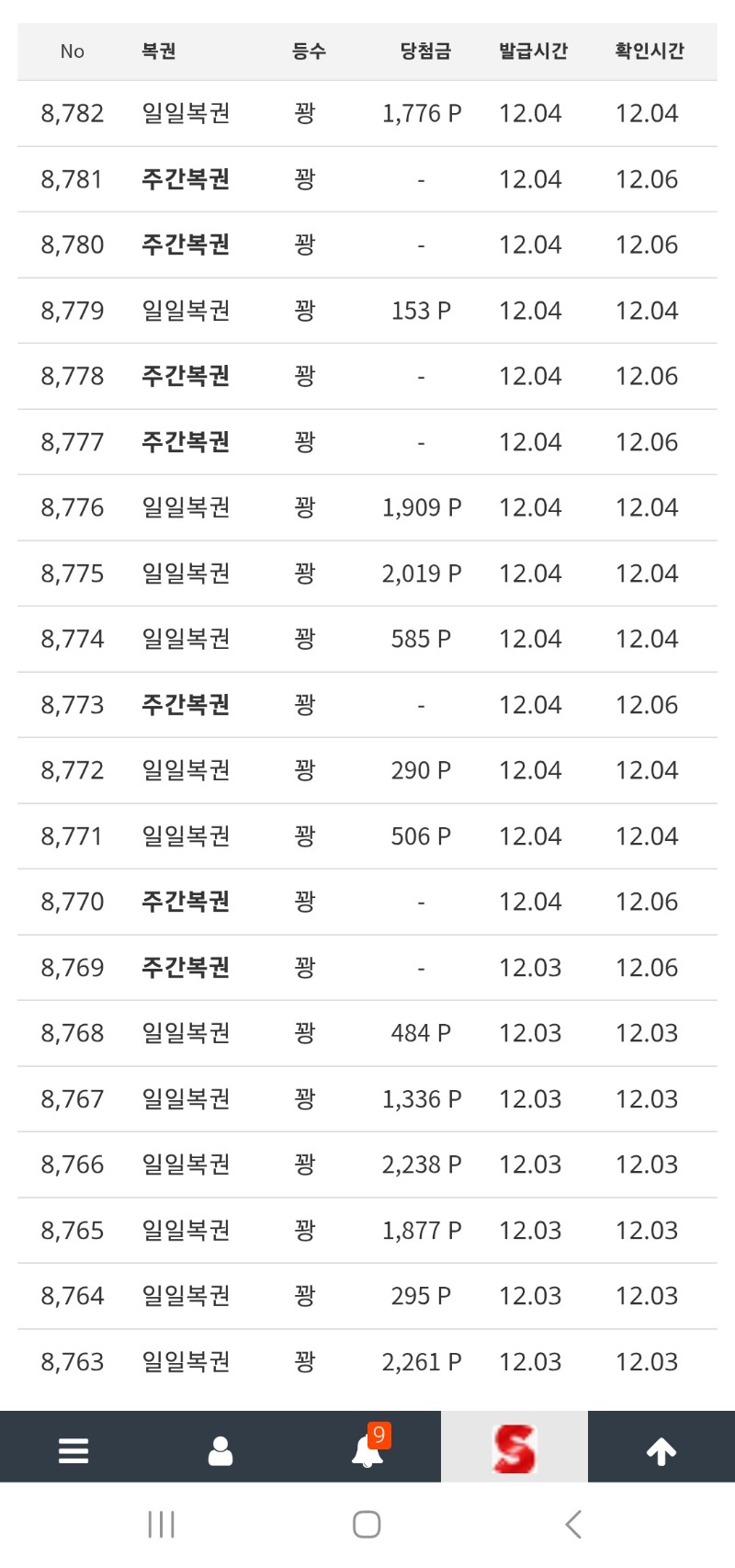Tap the 일일복권 row showing 2,019 P
735x1568 pixels.
[367, 573]
